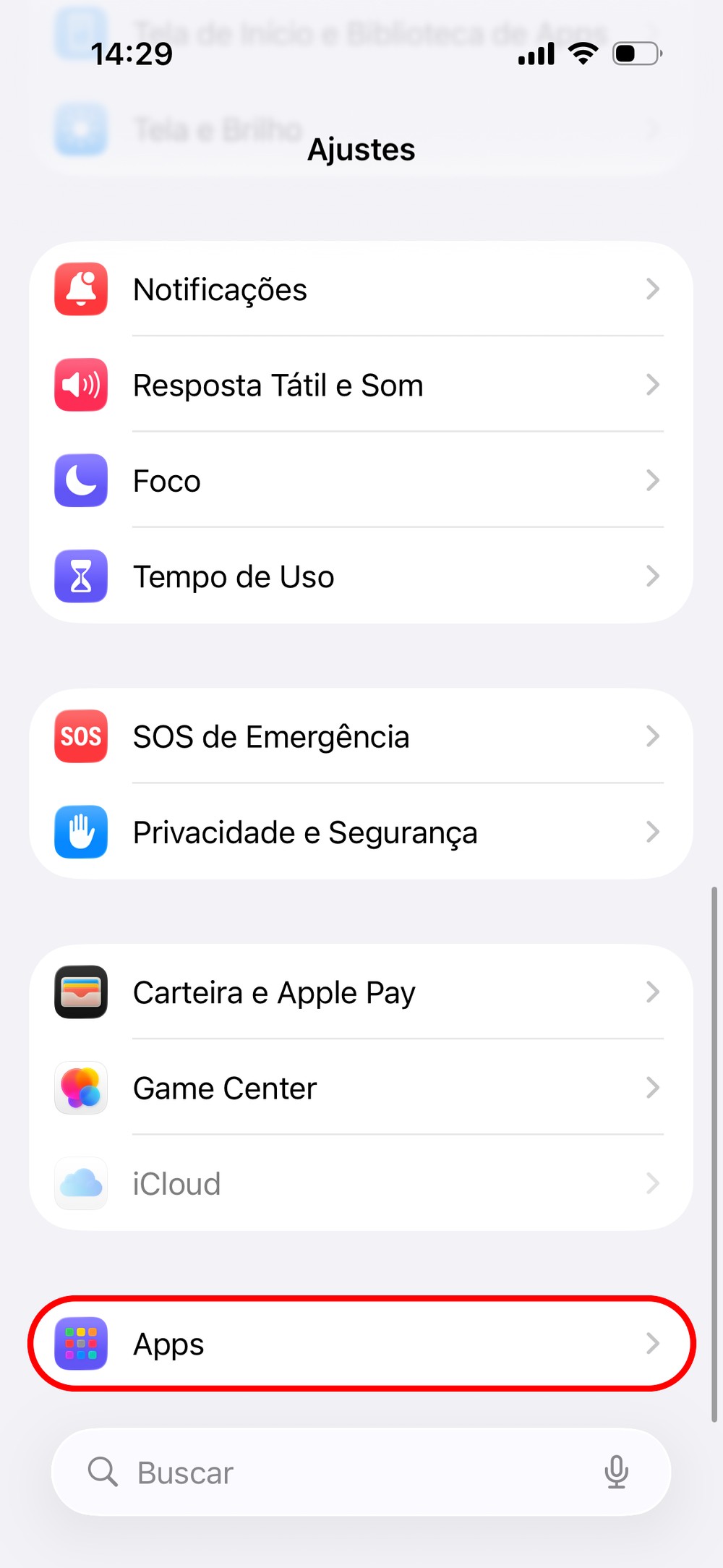Open Foco settings

360,481
